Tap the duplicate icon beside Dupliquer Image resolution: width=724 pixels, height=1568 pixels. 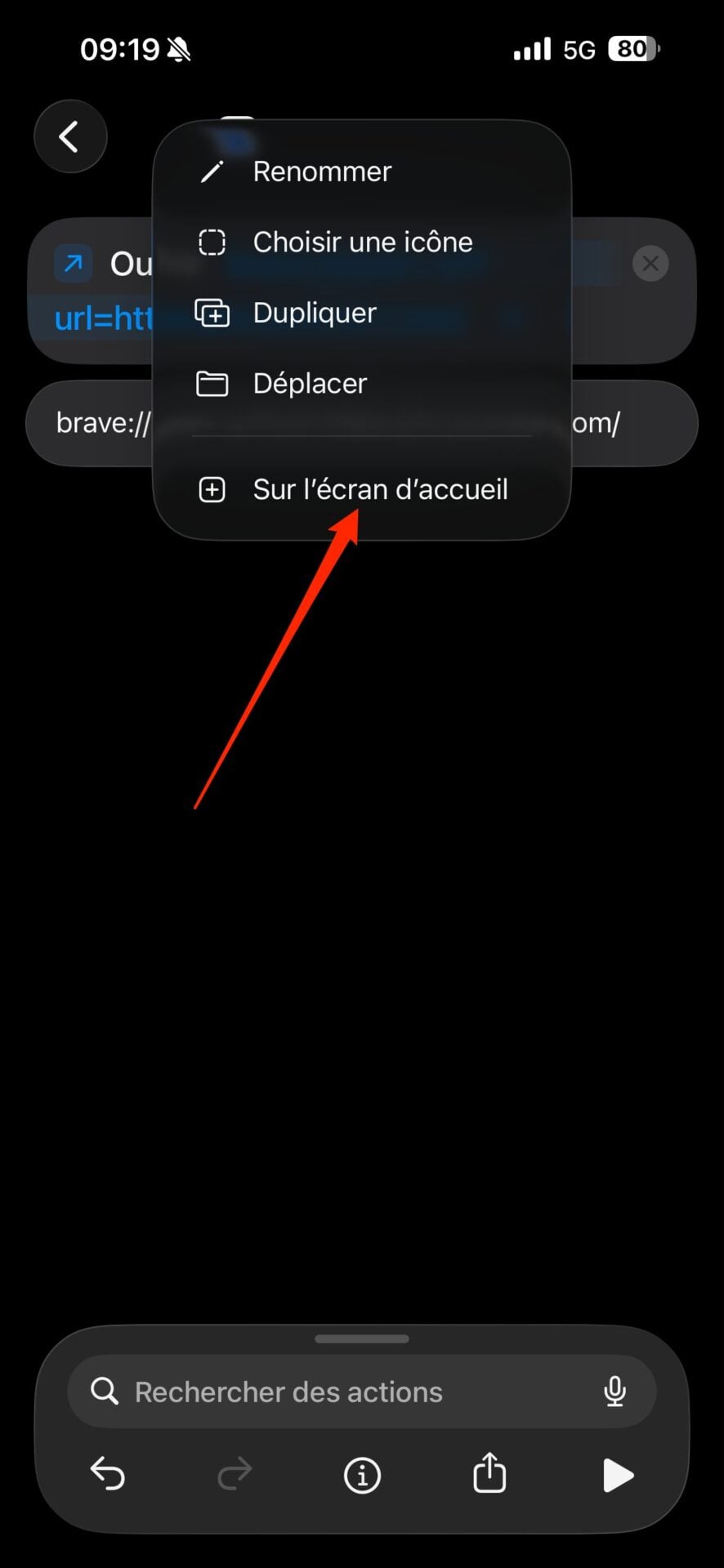point(212,313)
